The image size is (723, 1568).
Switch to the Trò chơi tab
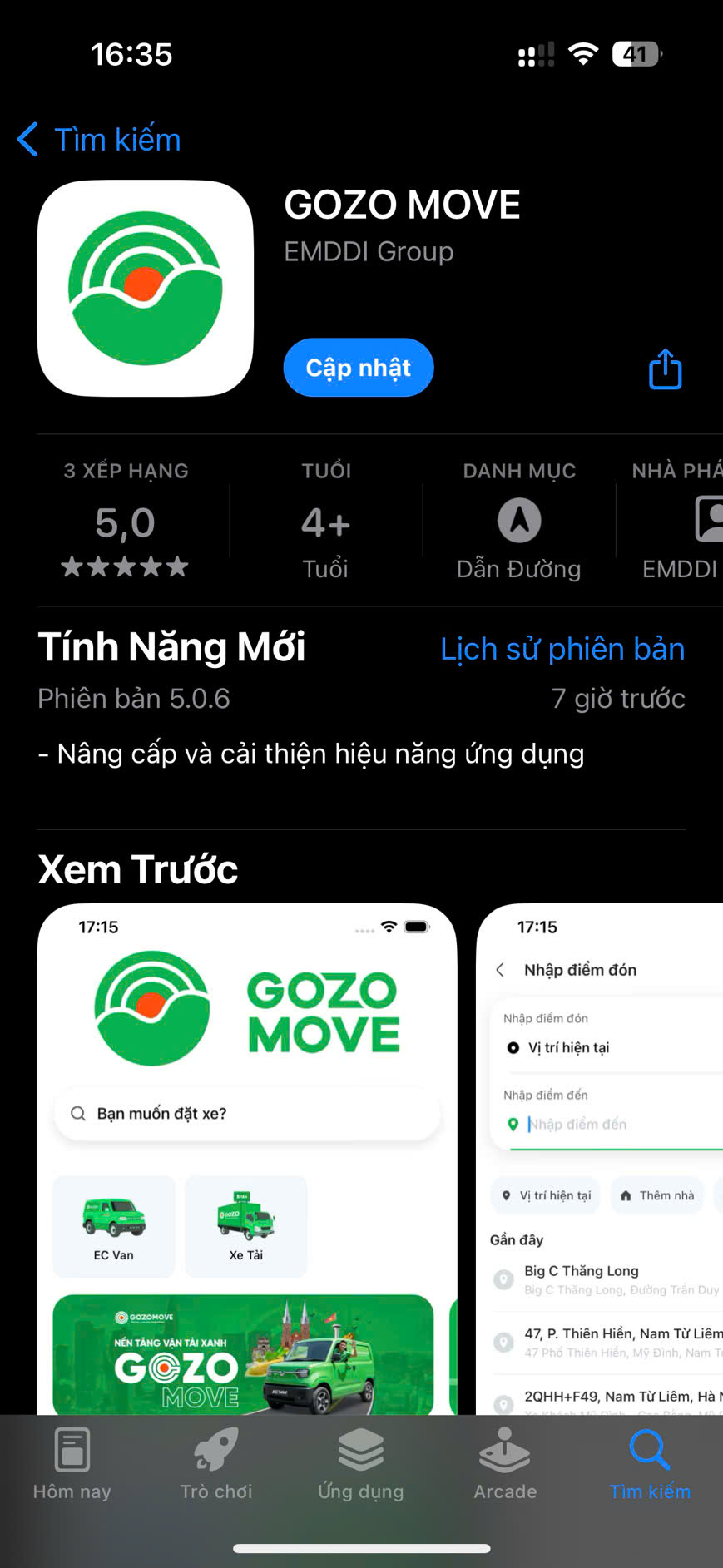pyautogui.click(x=216, y=1466)
